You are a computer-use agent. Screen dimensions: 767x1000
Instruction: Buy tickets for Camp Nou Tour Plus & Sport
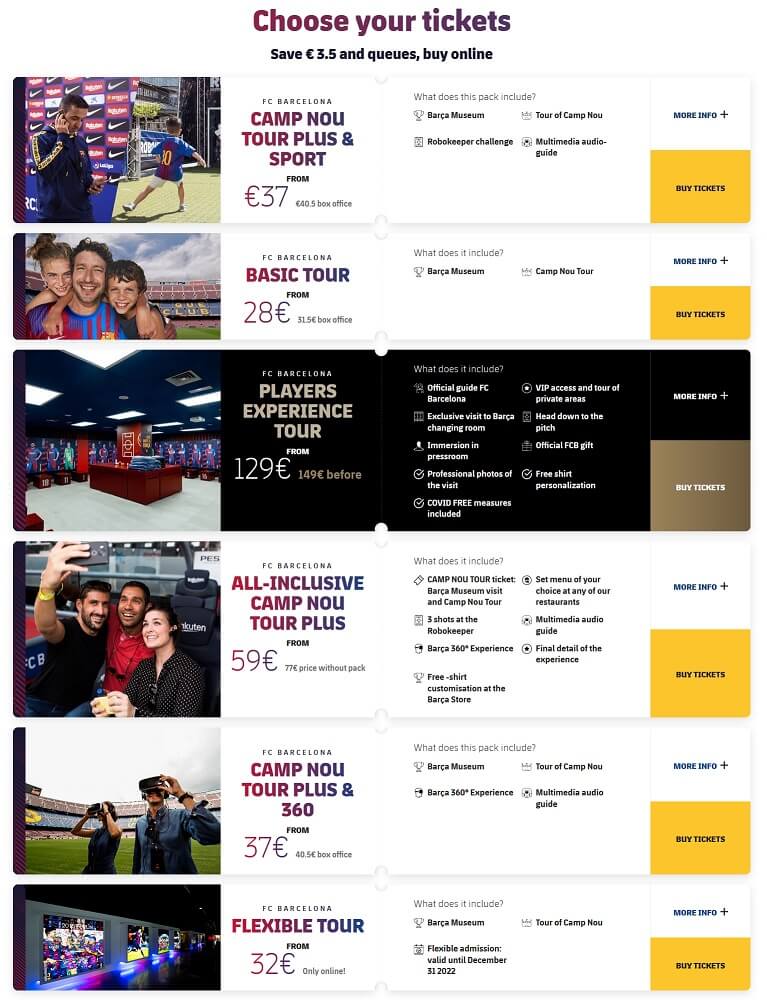tap(700, 188)
